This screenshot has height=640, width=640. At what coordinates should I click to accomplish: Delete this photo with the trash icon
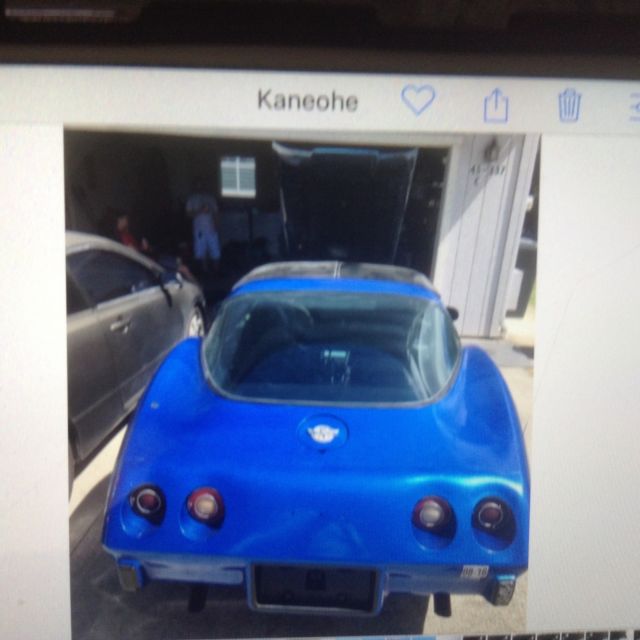point(569,104)
